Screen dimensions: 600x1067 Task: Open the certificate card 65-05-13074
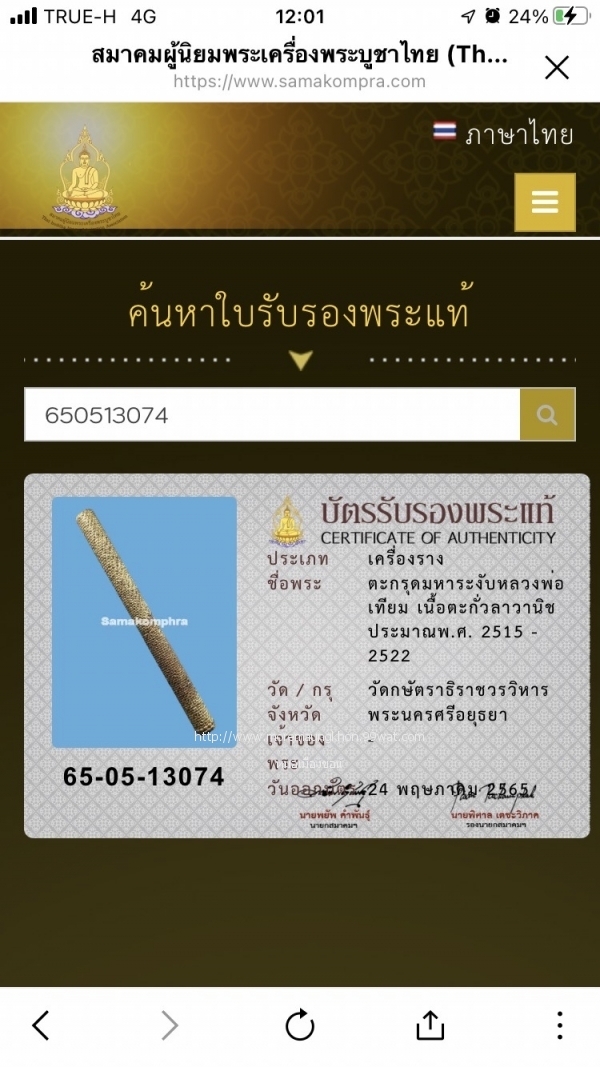(x=307, y=655)
